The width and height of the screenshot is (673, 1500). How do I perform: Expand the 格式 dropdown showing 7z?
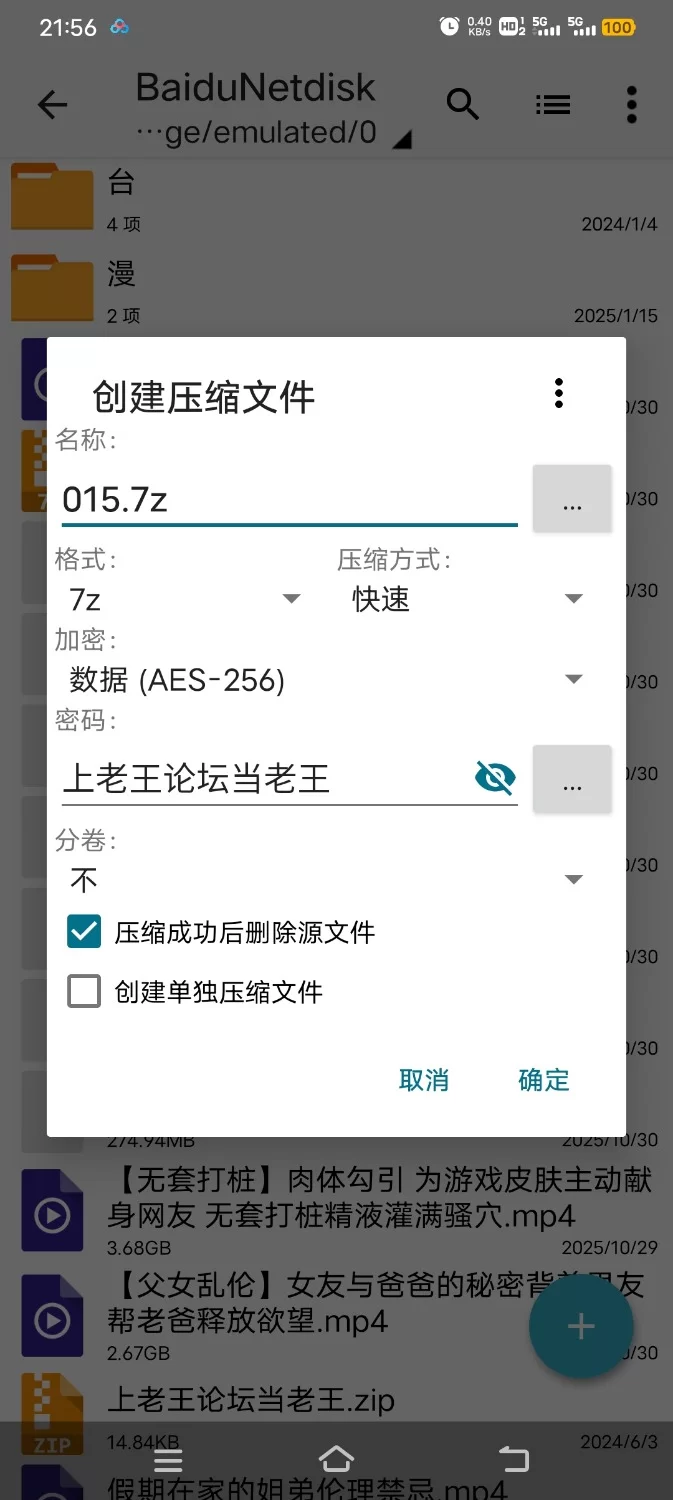pyautogui.click(x=185, y=599)
